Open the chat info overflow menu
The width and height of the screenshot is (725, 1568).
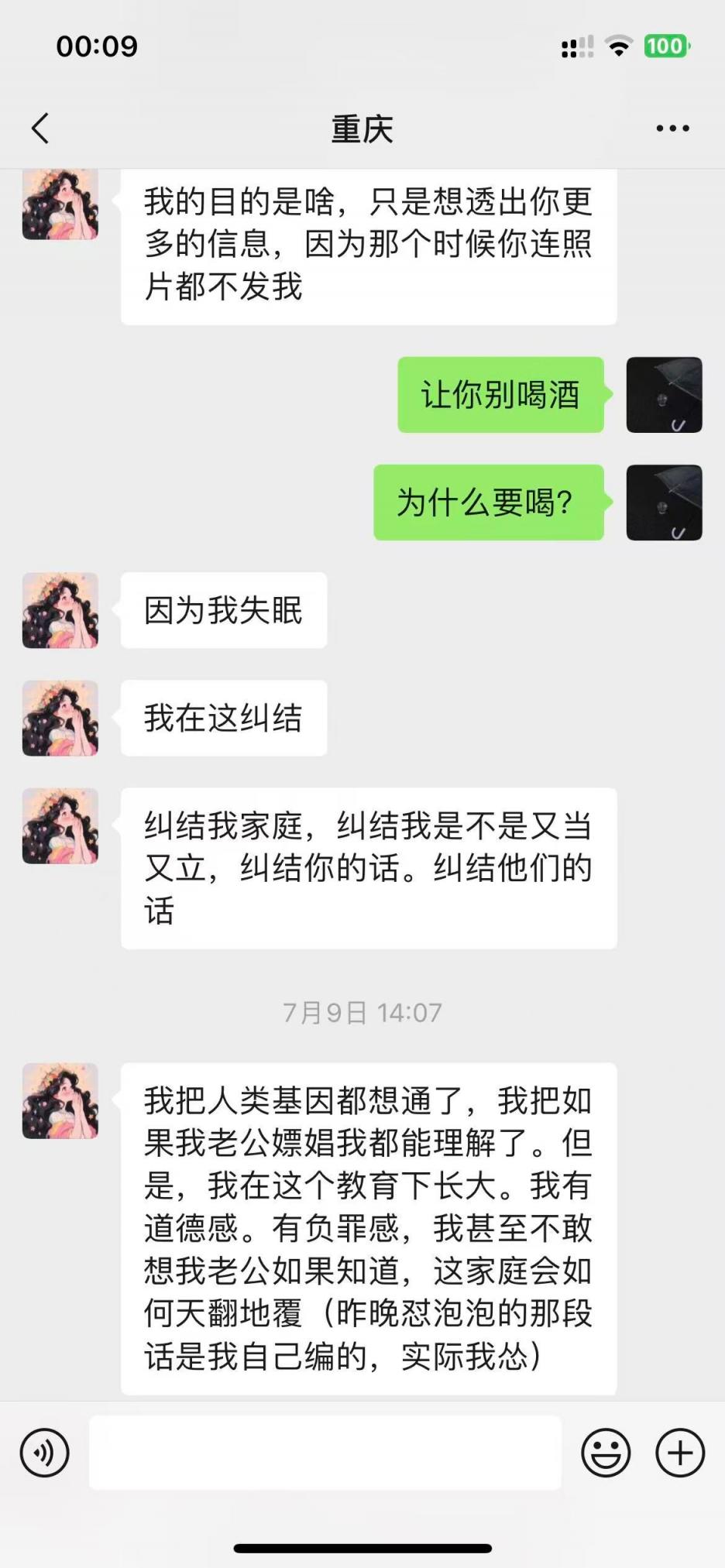(672, 129)
